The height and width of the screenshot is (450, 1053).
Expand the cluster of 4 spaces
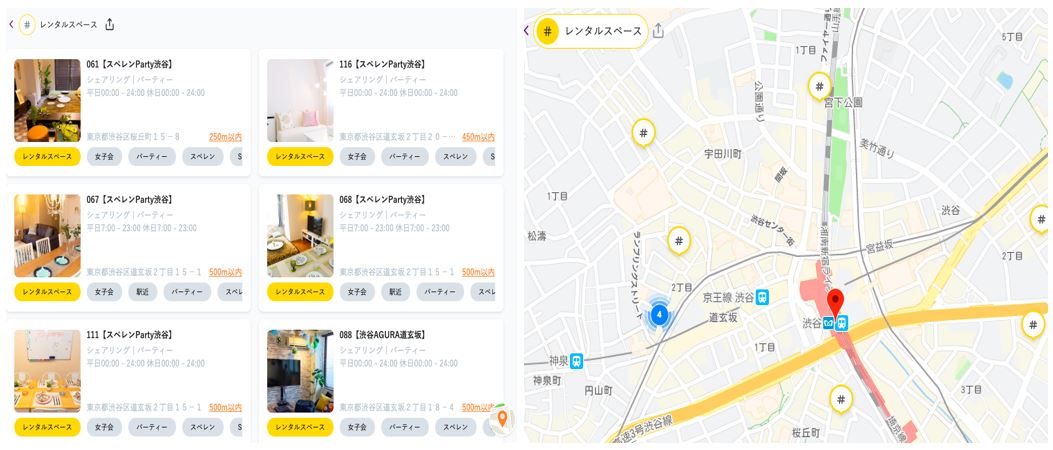659,315
